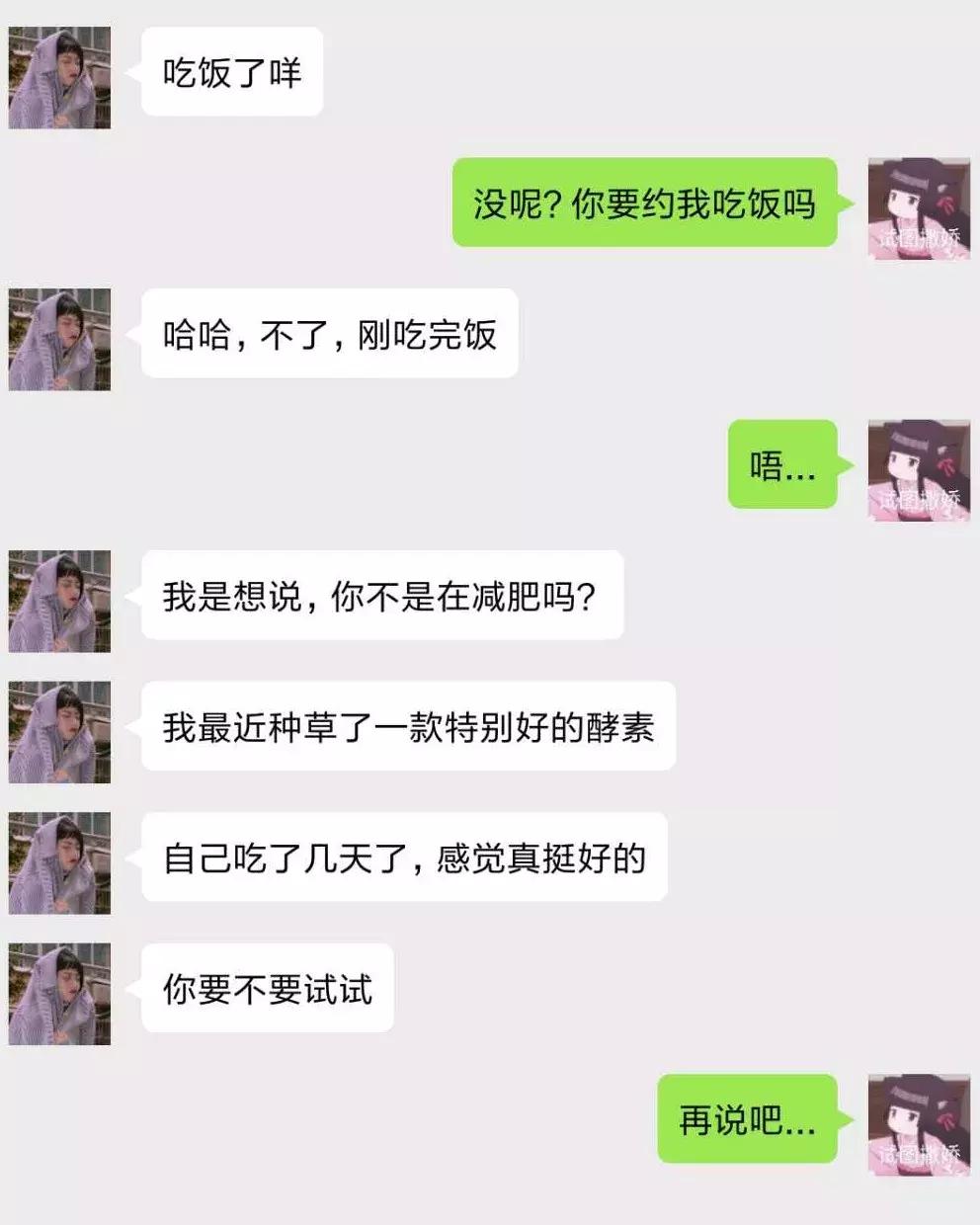Select the friend's avatar beside the 酵素 message
Image resolution: width=980 pixels, height=1225 pixels.
pyautogui.click(x=59, y=731)
